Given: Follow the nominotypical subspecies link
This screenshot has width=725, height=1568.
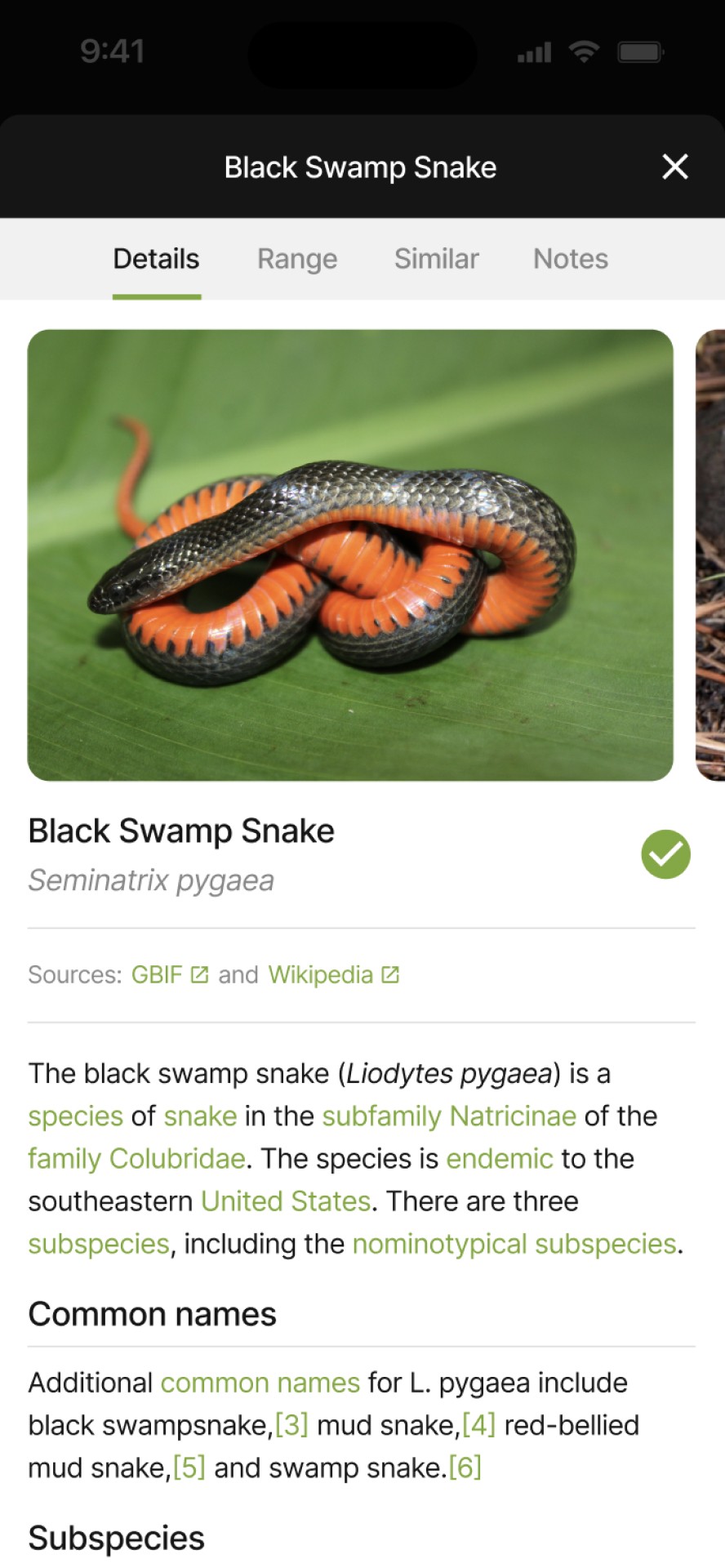Looking at the screenshot, I should pyautogui.click(x=514, y=1244).
